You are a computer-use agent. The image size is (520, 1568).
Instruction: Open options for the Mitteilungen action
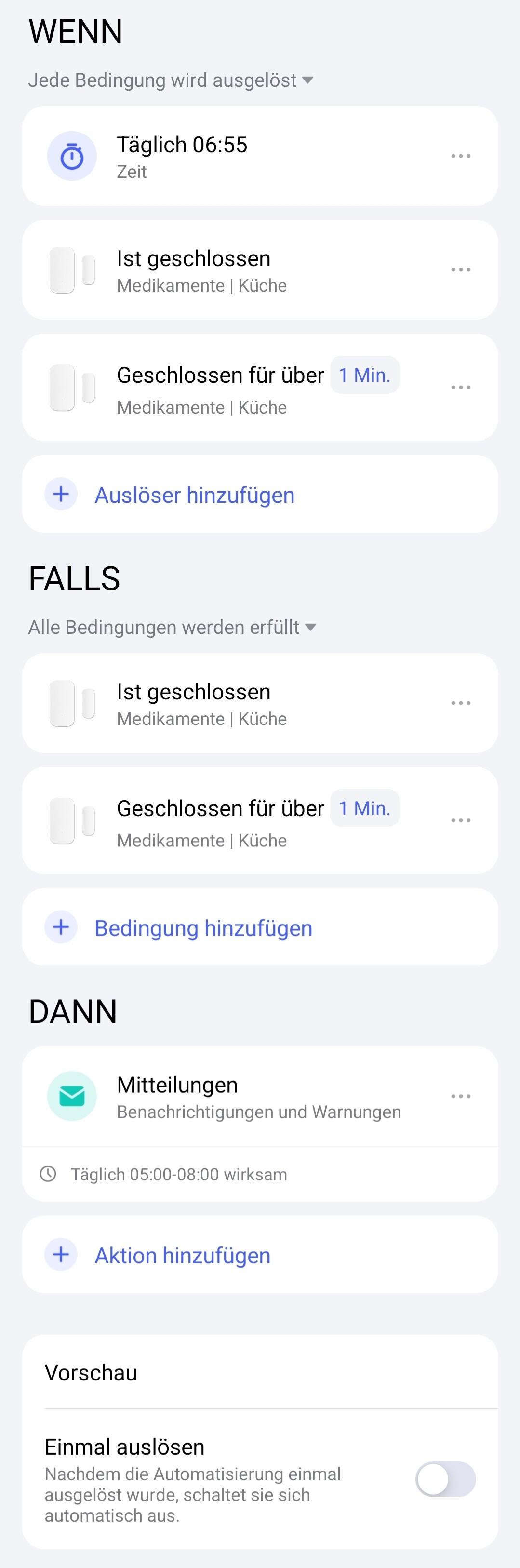pyautogui.click(x=460, y=1096)
